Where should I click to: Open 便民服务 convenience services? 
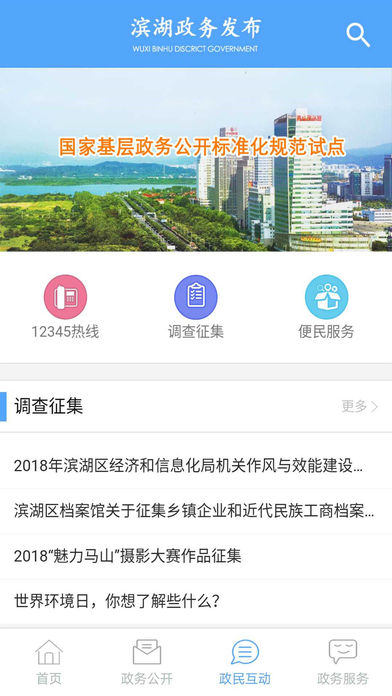click(x=326, y=307)
